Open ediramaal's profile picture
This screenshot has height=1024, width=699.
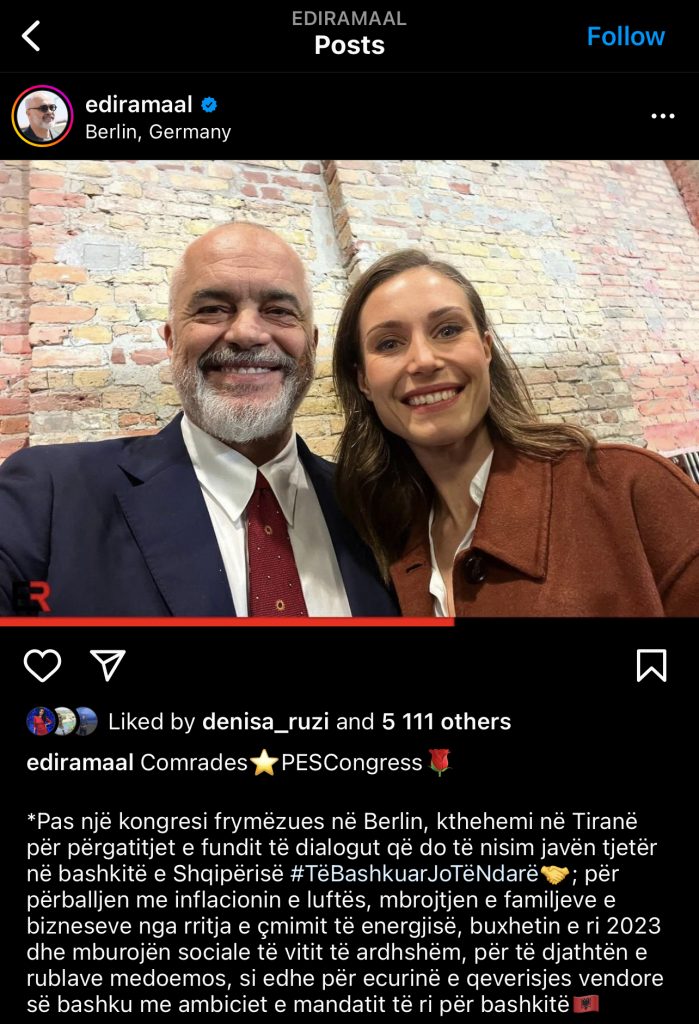[42, 116]
